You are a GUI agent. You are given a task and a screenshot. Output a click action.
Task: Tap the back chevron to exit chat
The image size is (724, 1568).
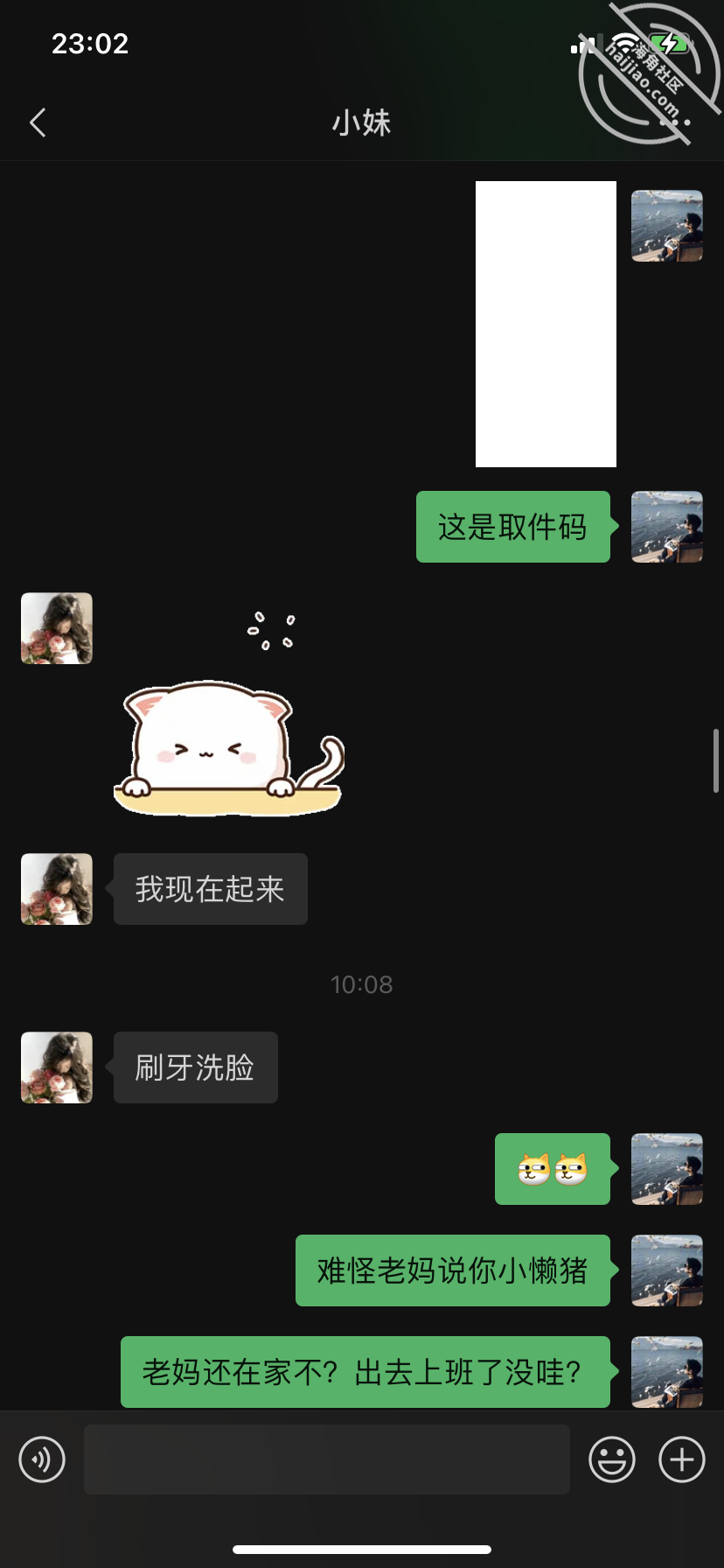click(38, 122)
